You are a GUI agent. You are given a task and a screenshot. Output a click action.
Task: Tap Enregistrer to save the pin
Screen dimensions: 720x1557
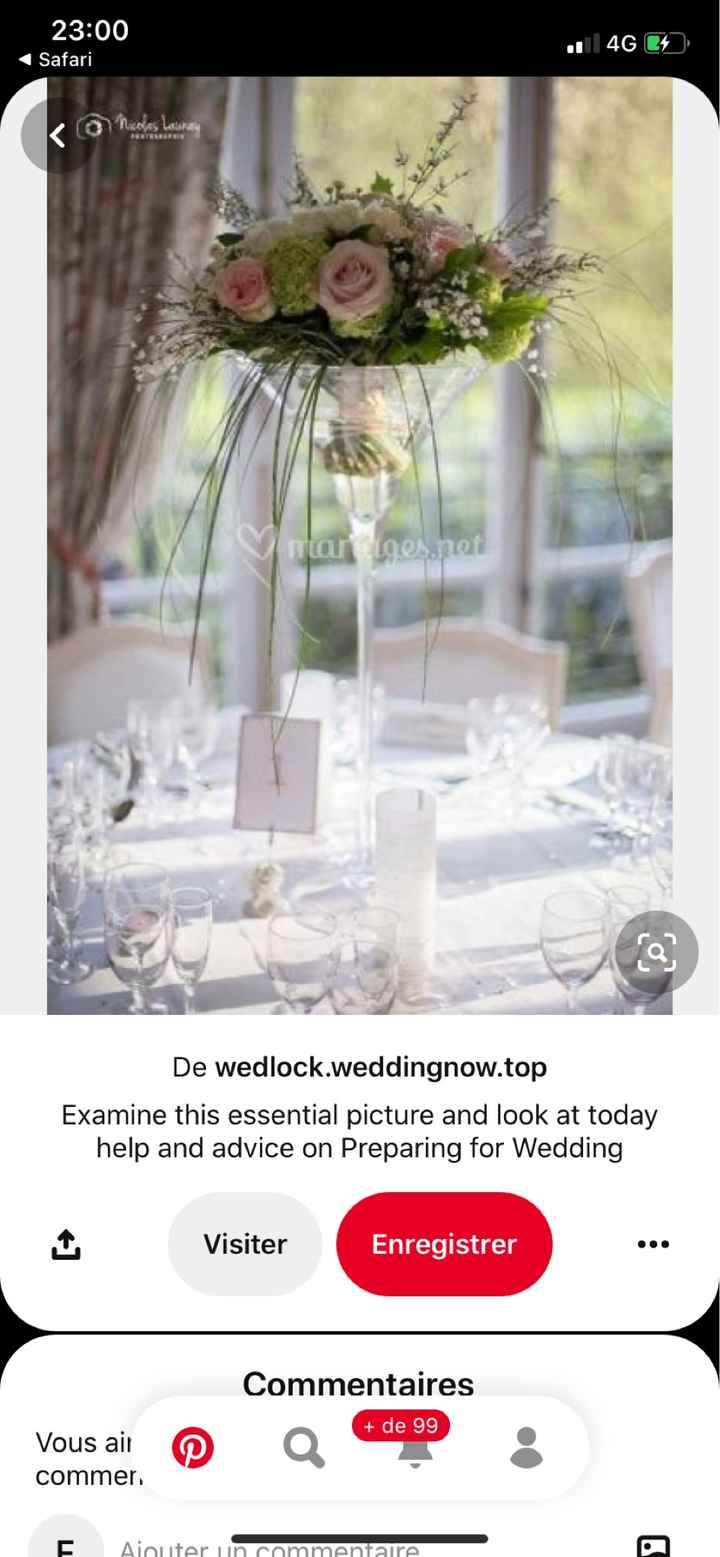tap(444, 1243)
